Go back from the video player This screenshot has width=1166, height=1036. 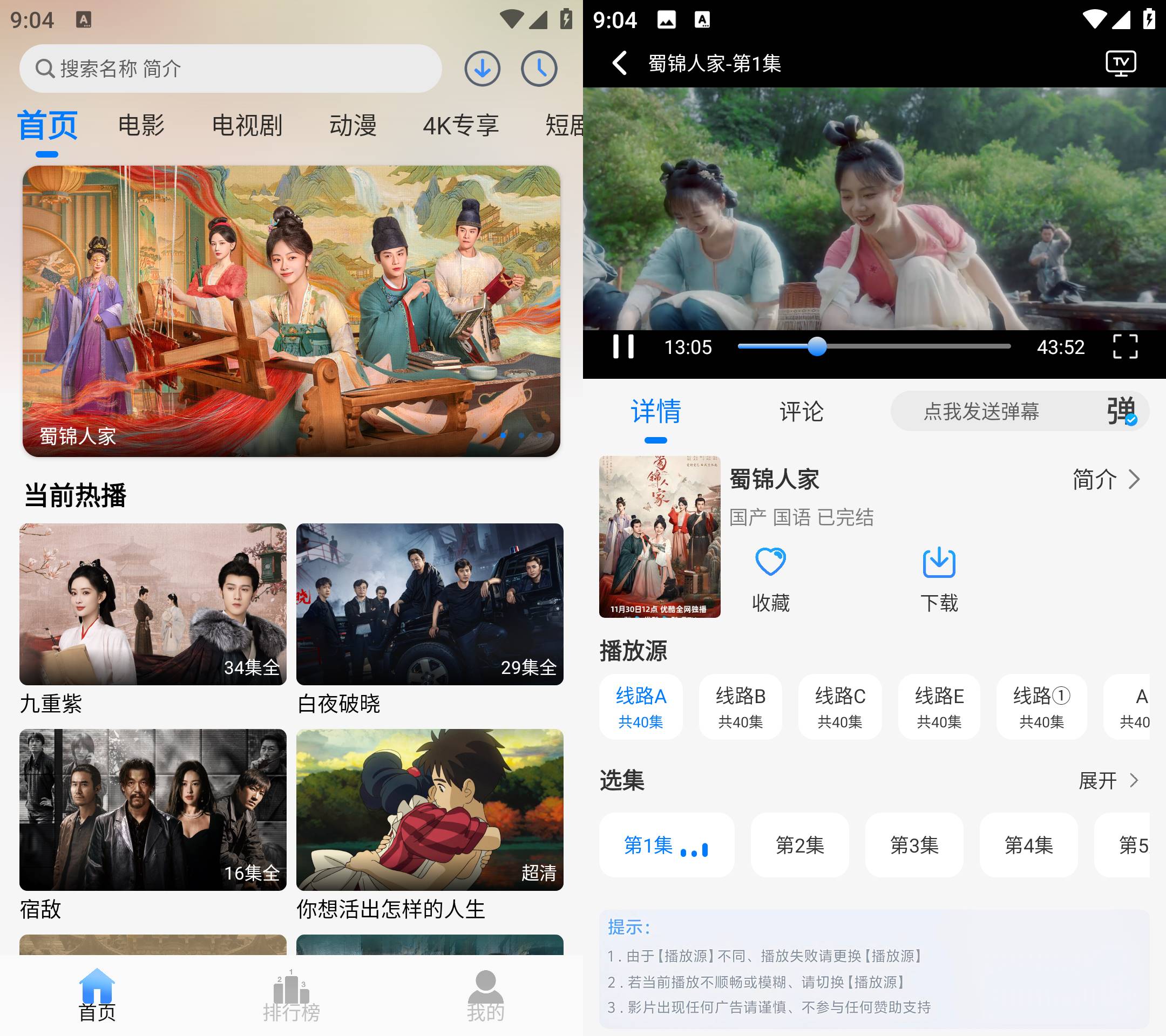(x=620, y=63)
